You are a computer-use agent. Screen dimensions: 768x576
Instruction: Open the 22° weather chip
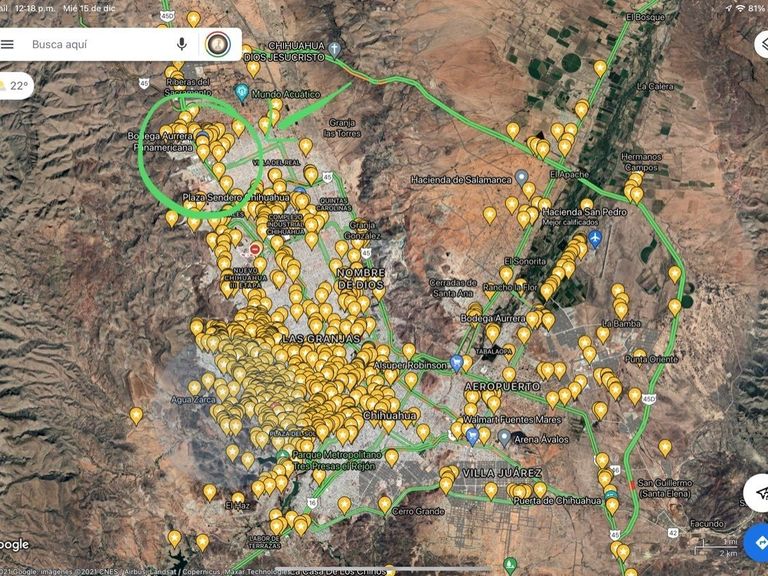[15, 86]
